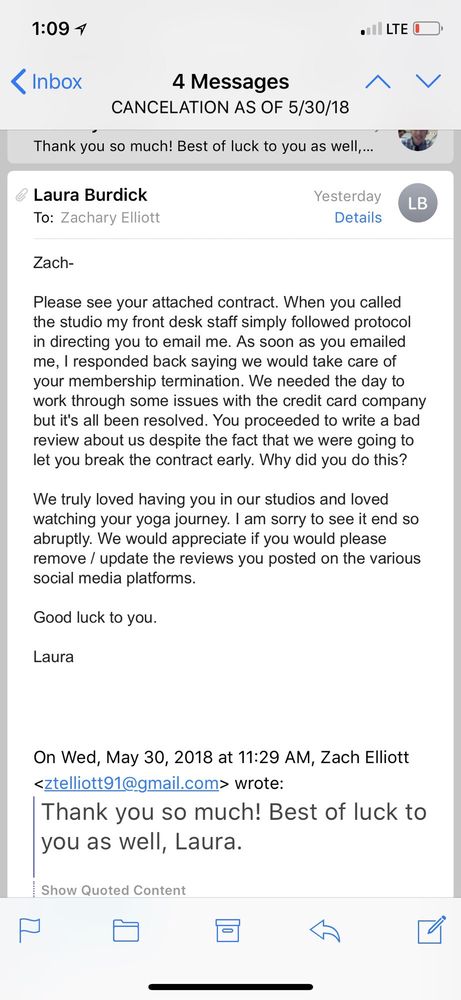
Task: Tap the LB sender avatar
Action: (418, 203)
